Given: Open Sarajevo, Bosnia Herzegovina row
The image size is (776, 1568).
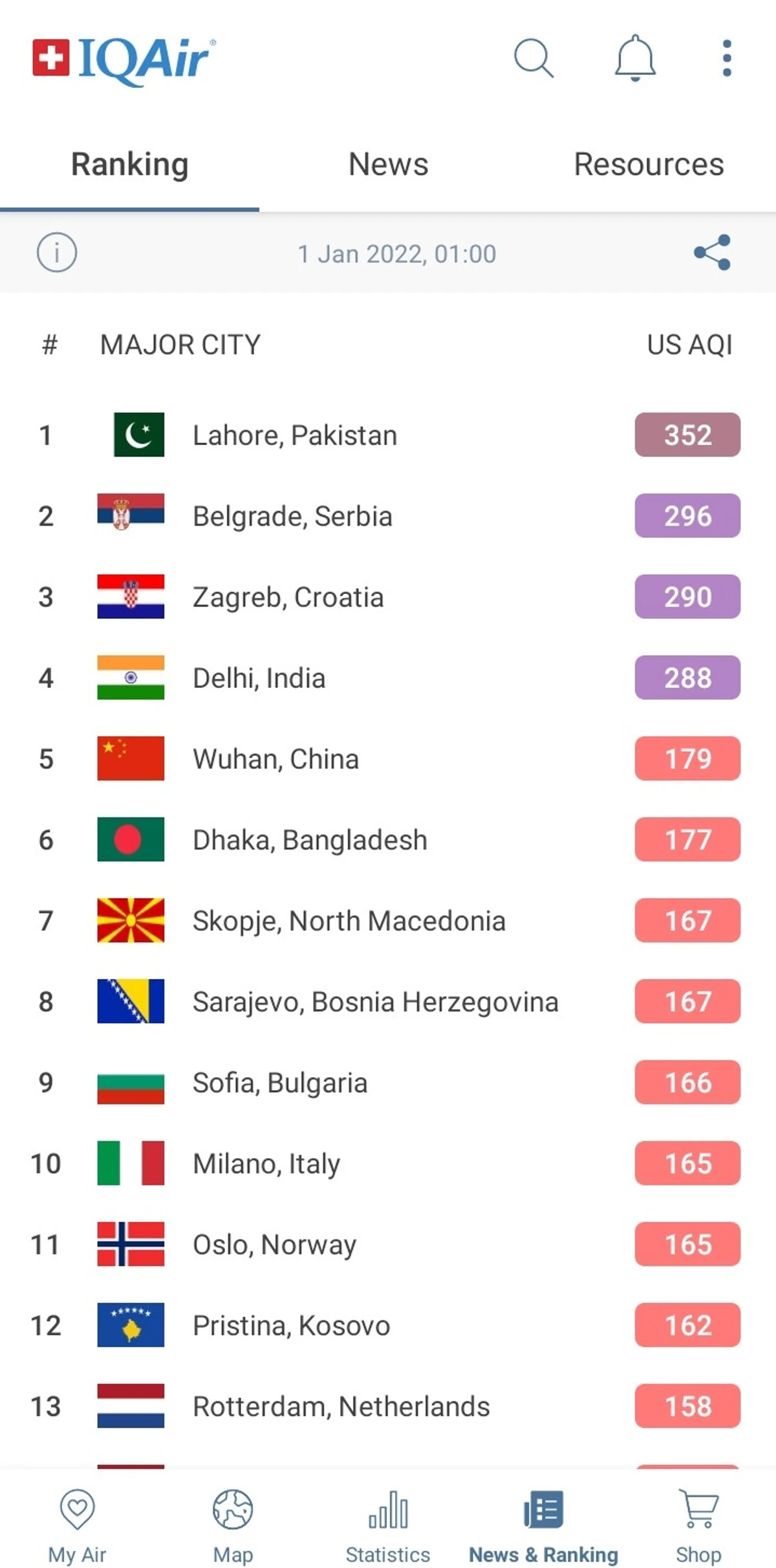Looking at the screenshot, I should (x=388, y=1001).
